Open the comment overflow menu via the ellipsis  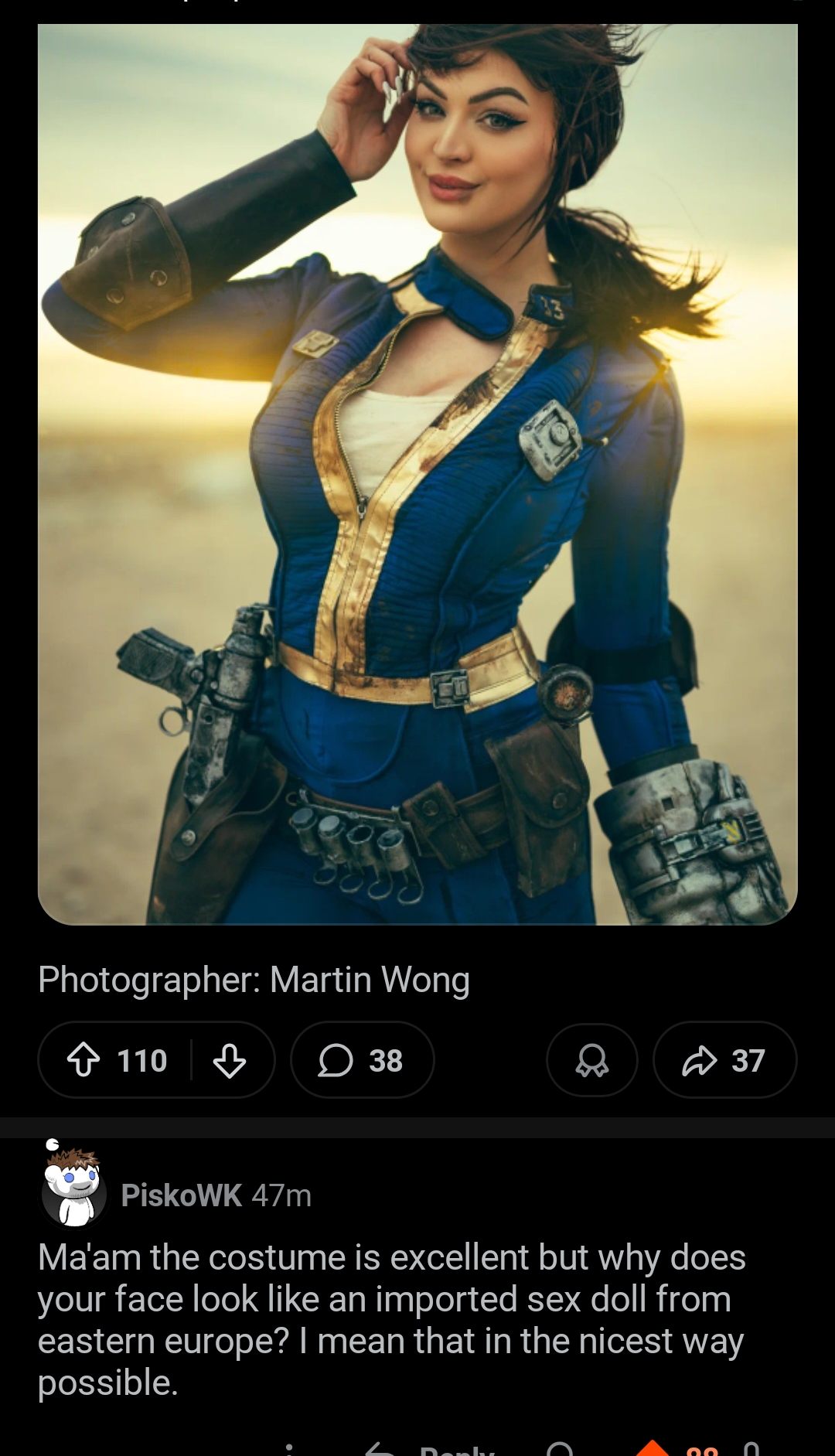click(x=290, y=1450)
